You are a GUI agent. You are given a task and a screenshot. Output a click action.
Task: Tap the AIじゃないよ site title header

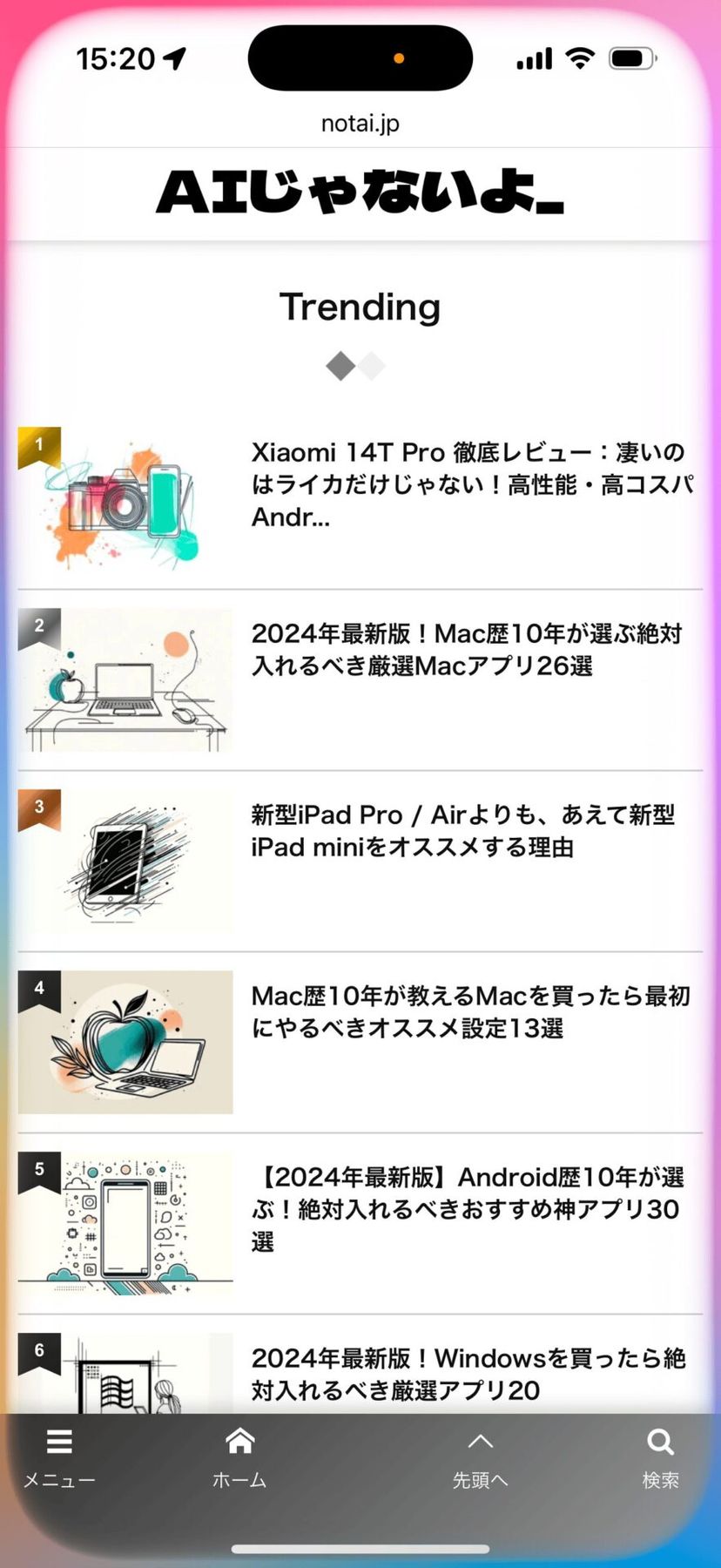pos(360,193)
